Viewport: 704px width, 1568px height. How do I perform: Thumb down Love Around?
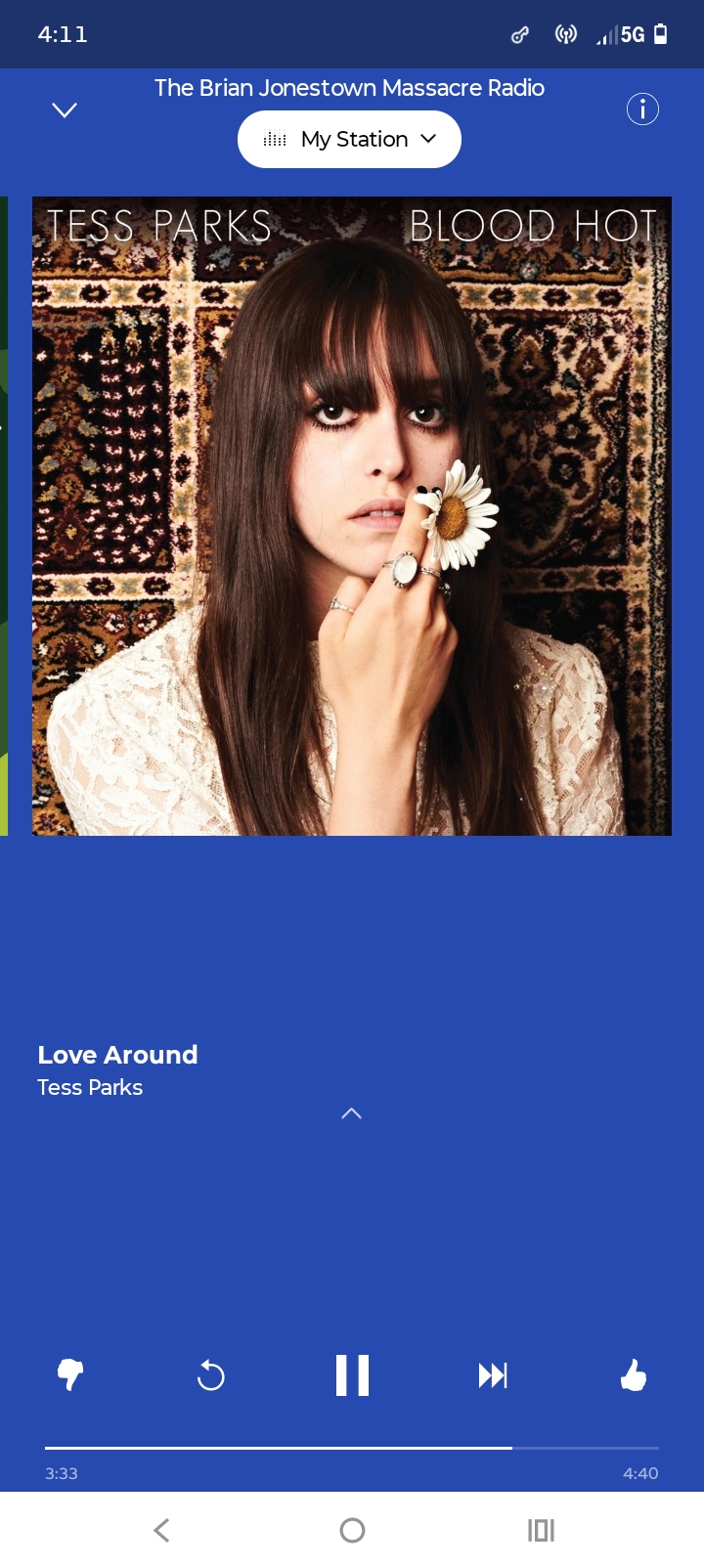70,1375
